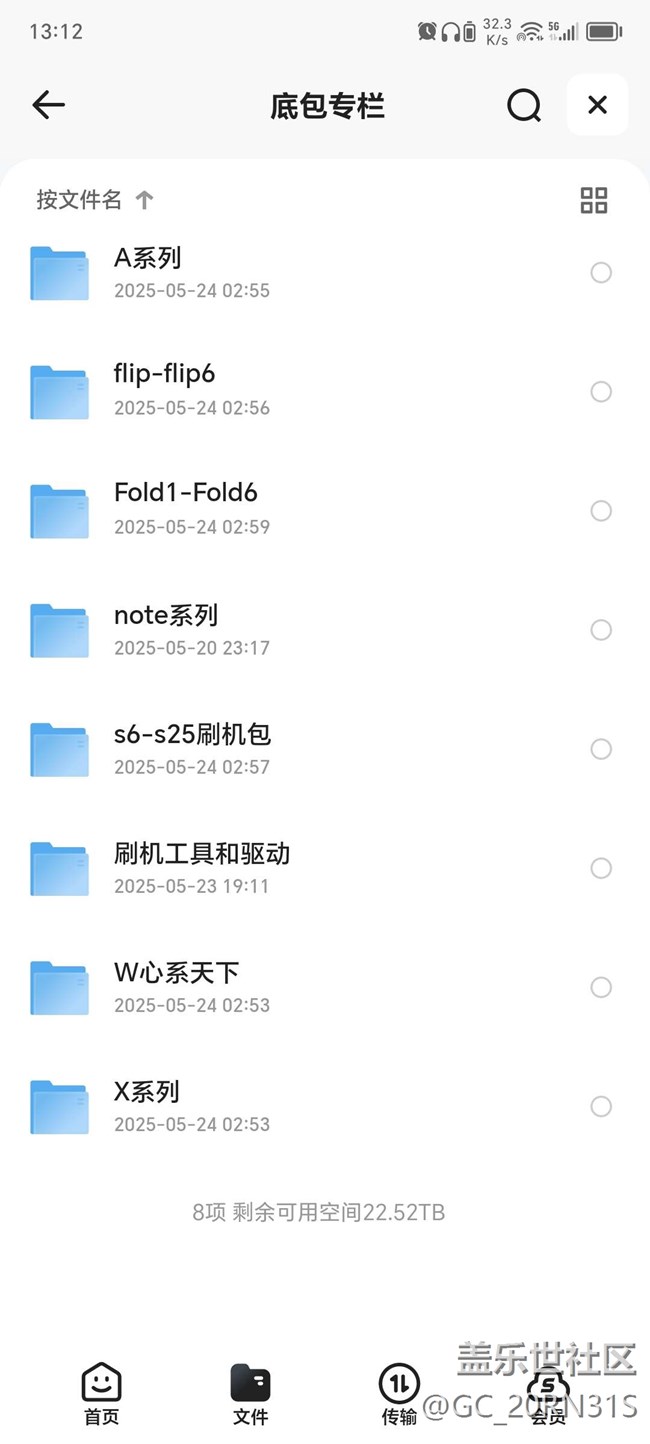Close the page with the X button
Screen dimensions: 650x1444
(597, 104)
